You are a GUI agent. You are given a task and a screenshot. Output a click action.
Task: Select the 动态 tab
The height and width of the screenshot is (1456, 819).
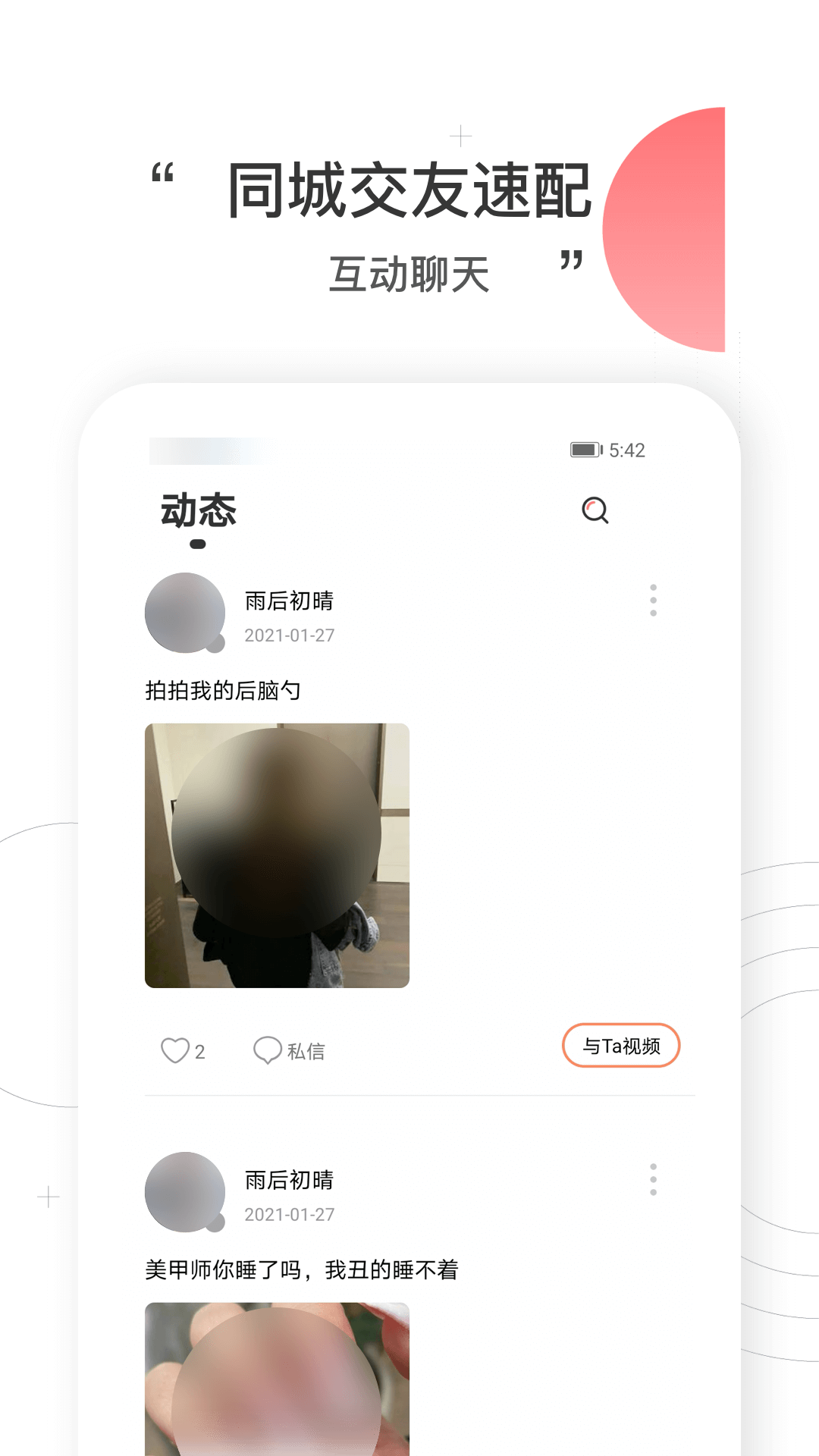pyautogui.click(x=198, y=510)
